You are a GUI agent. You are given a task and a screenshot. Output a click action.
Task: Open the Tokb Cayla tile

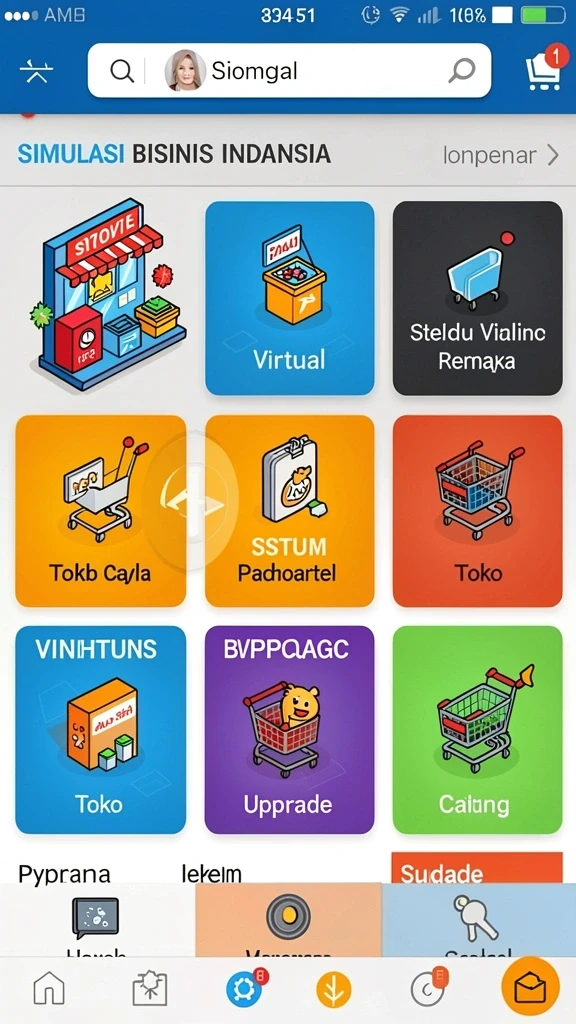101,511
